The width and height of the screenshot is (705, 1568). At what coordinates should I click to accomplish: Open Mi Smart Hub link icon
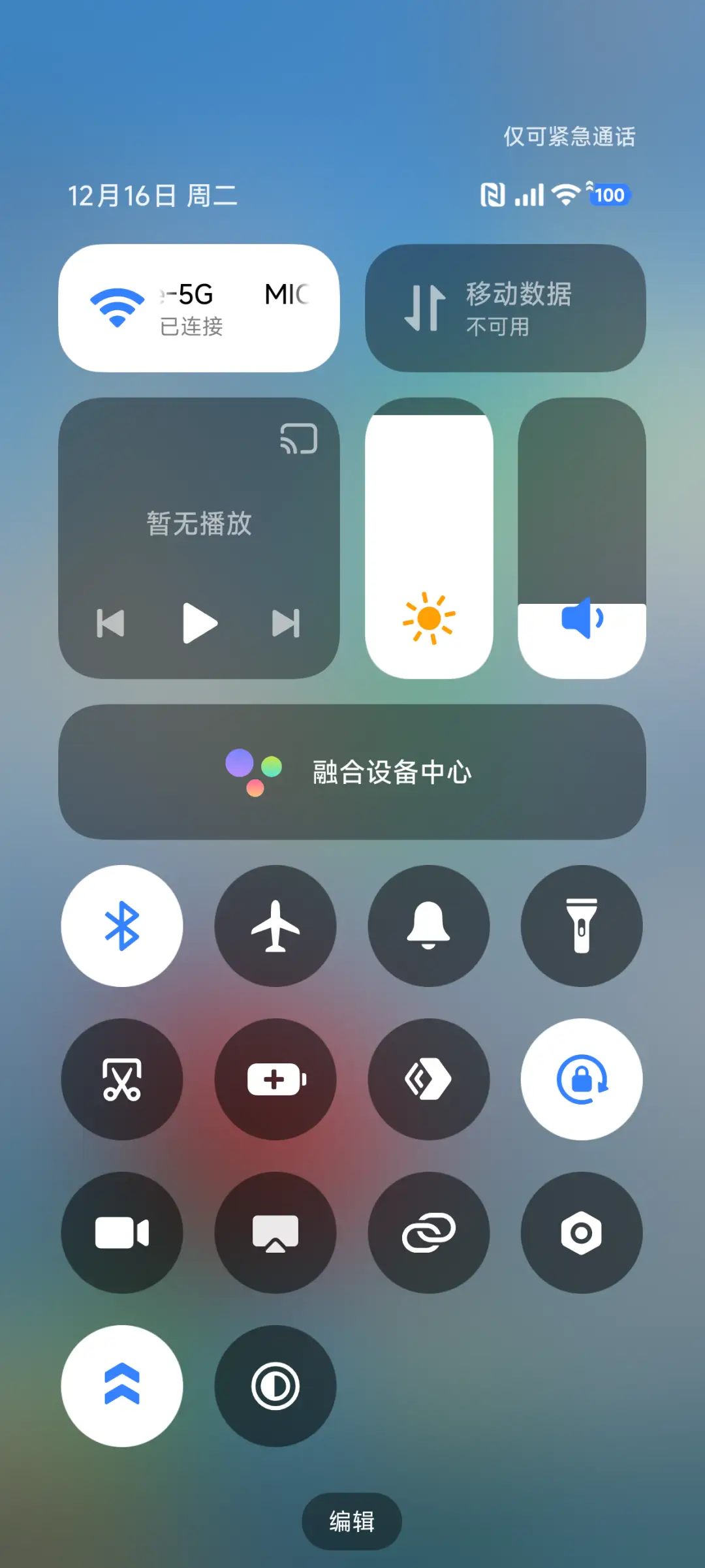click(x=428, y=1232)
